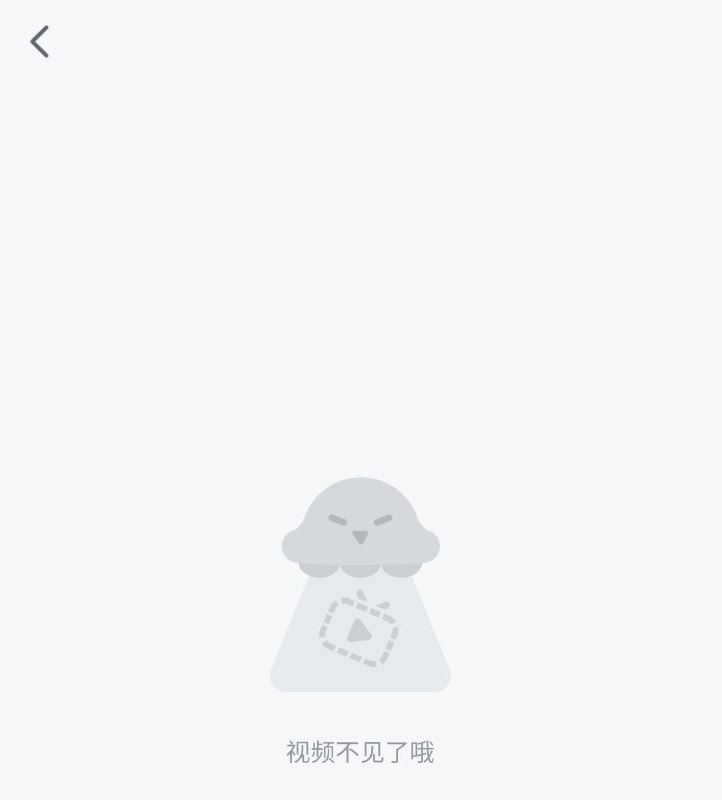
Task: Tap the top navigation bar area
Action: click(360, 42)
